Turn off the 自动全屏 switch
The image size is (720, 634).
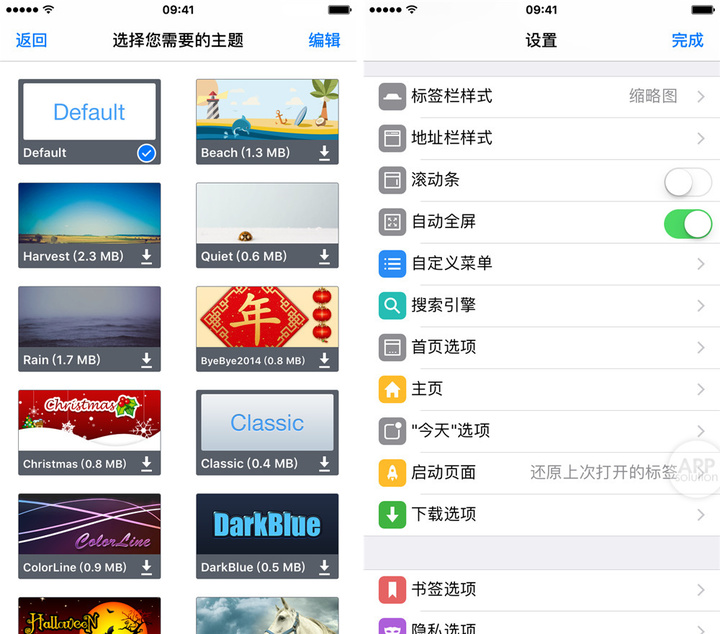tap(687, 222)
